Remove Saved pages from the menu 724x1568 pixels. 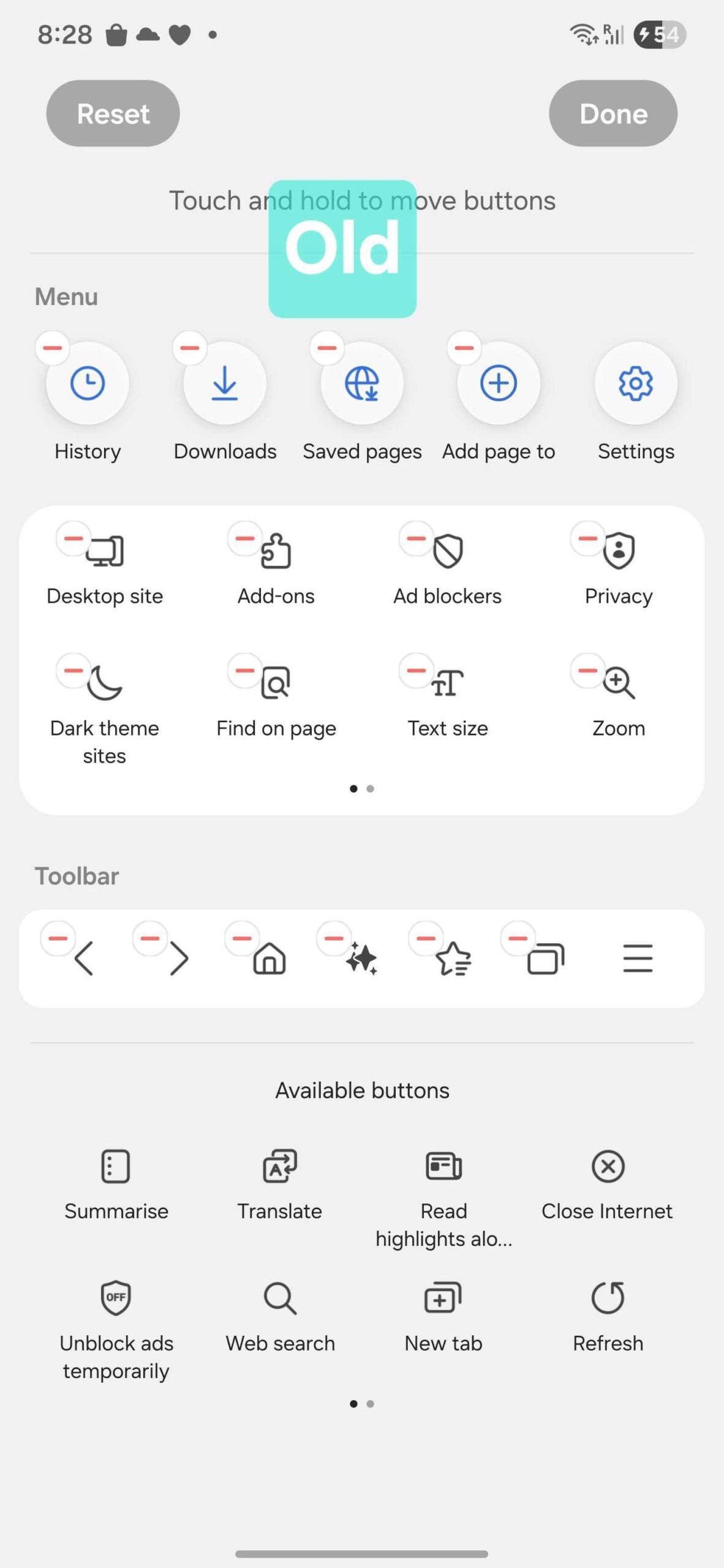coord(327,348)
